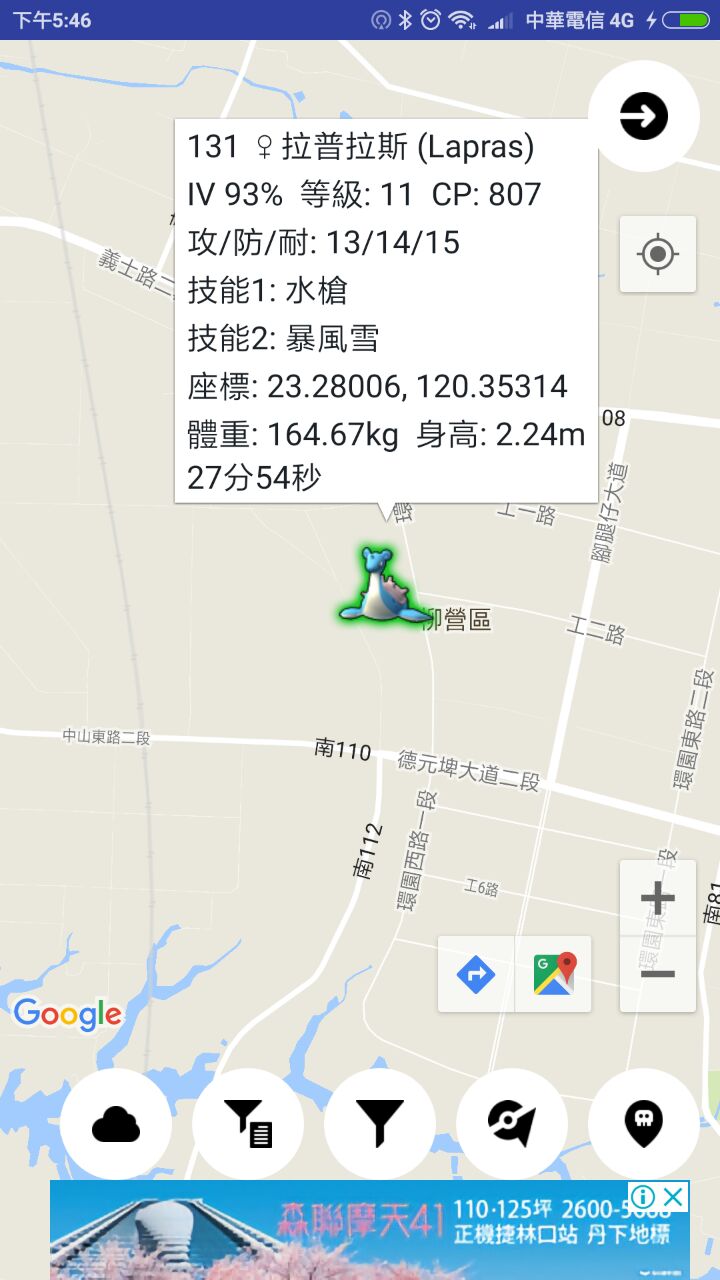Open this location in Google Maps

pyautogui.click(x=554, y=974)
